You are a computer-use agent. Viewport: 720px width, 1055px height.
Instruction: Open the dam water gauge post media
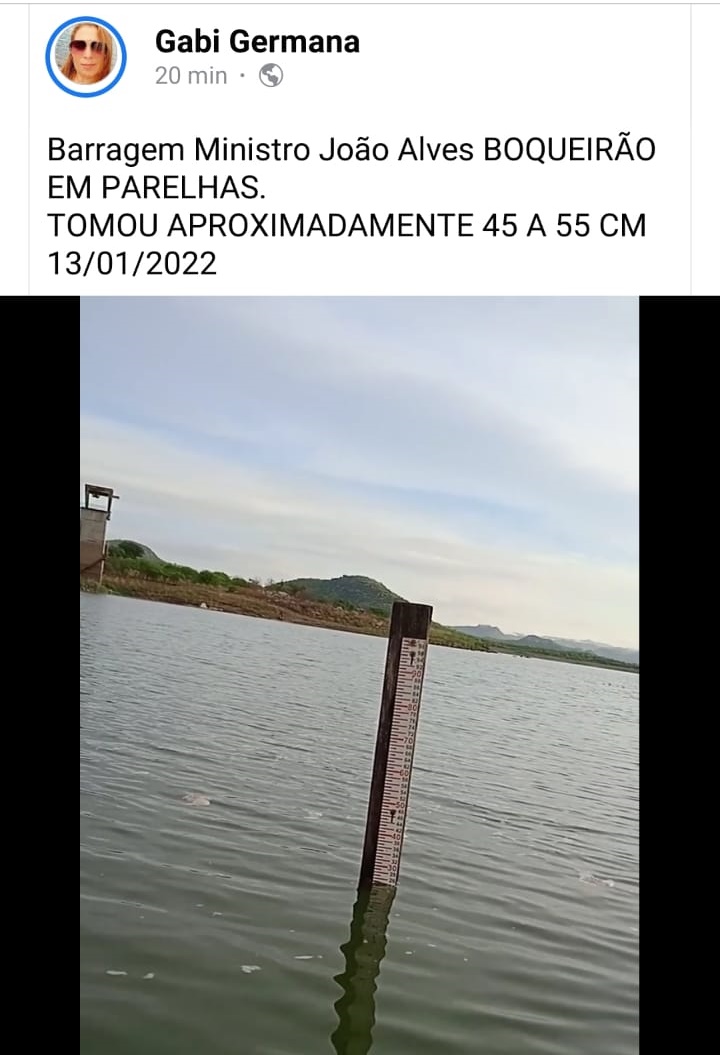click(x=359, y=675)
